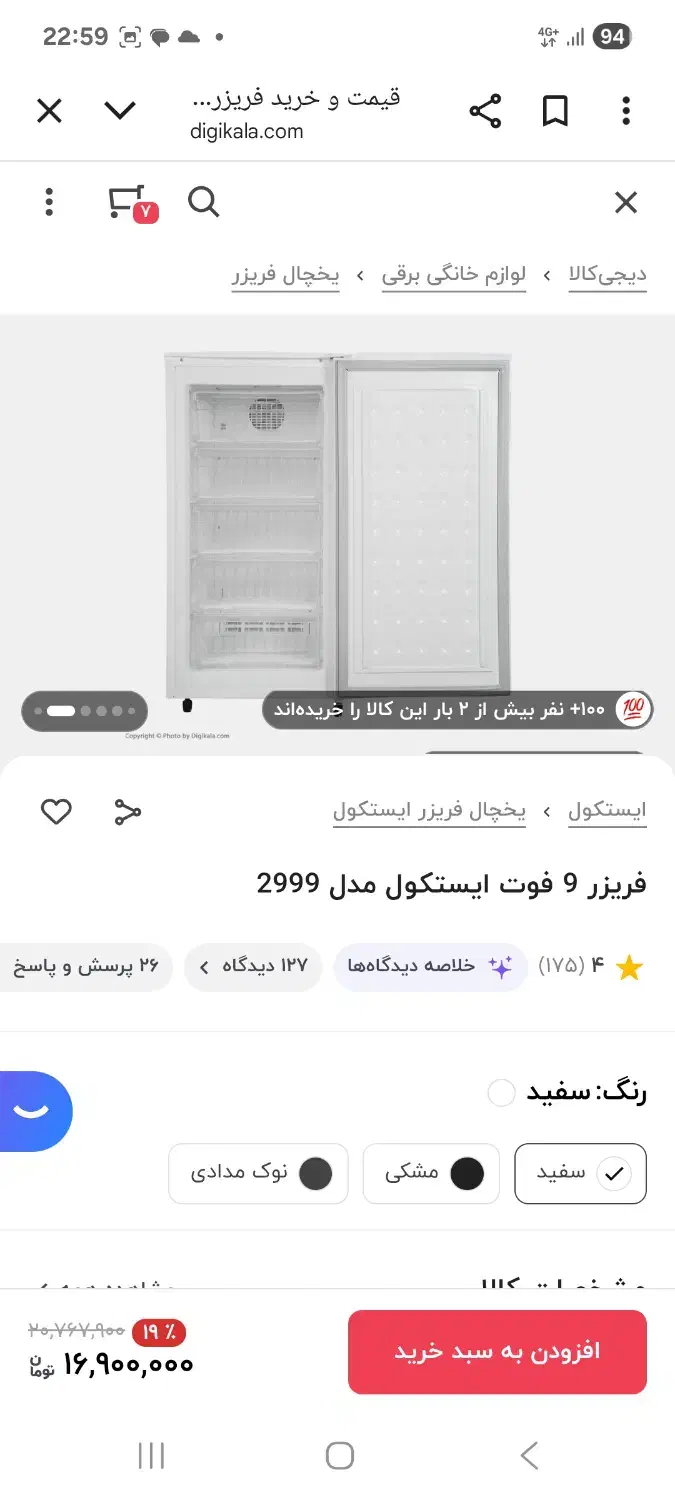Share this freezer product
This screenshot has height=1500, width=675.
click(x=127, y=811)
